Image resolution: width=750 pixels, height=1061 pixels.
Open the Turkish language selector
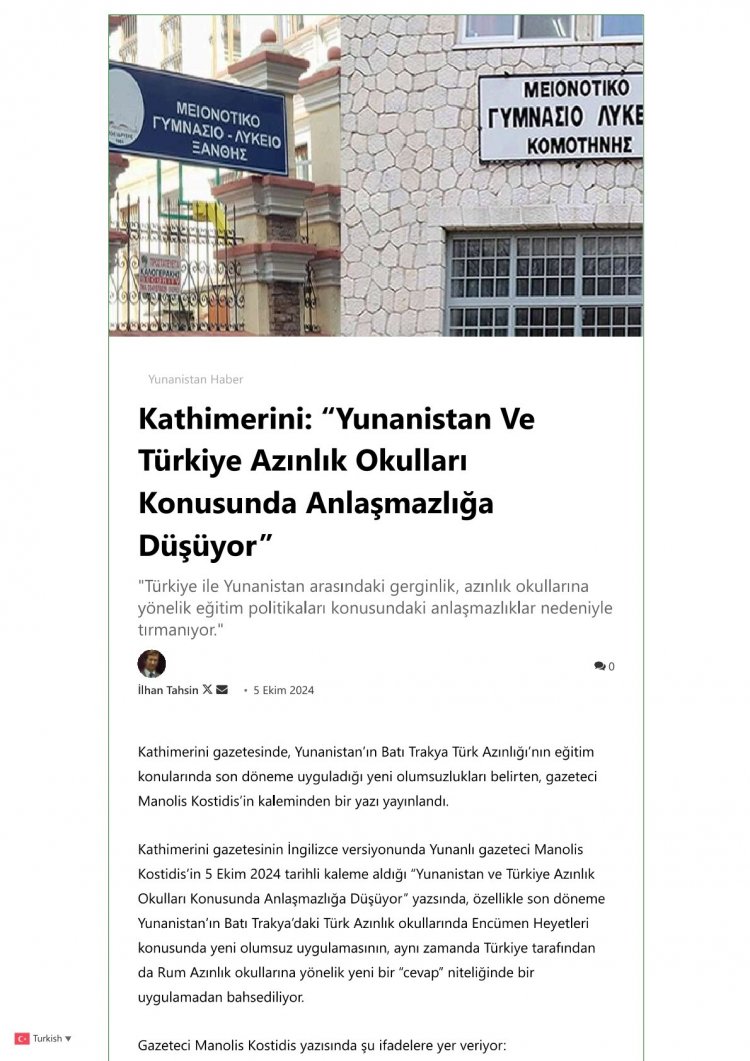(44, 1038)
